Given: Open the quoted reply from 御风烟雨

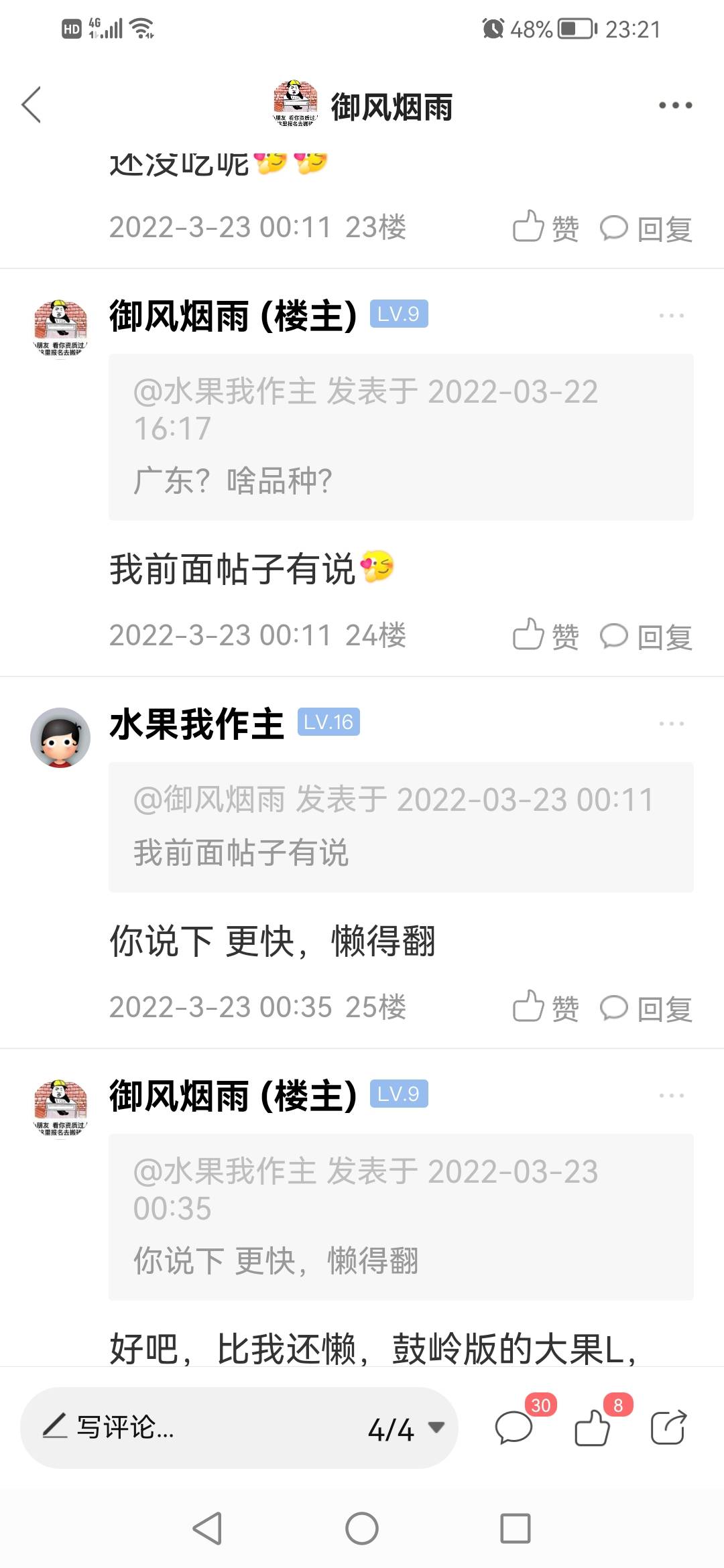Looking at the screenshot, I should (401, 827).
